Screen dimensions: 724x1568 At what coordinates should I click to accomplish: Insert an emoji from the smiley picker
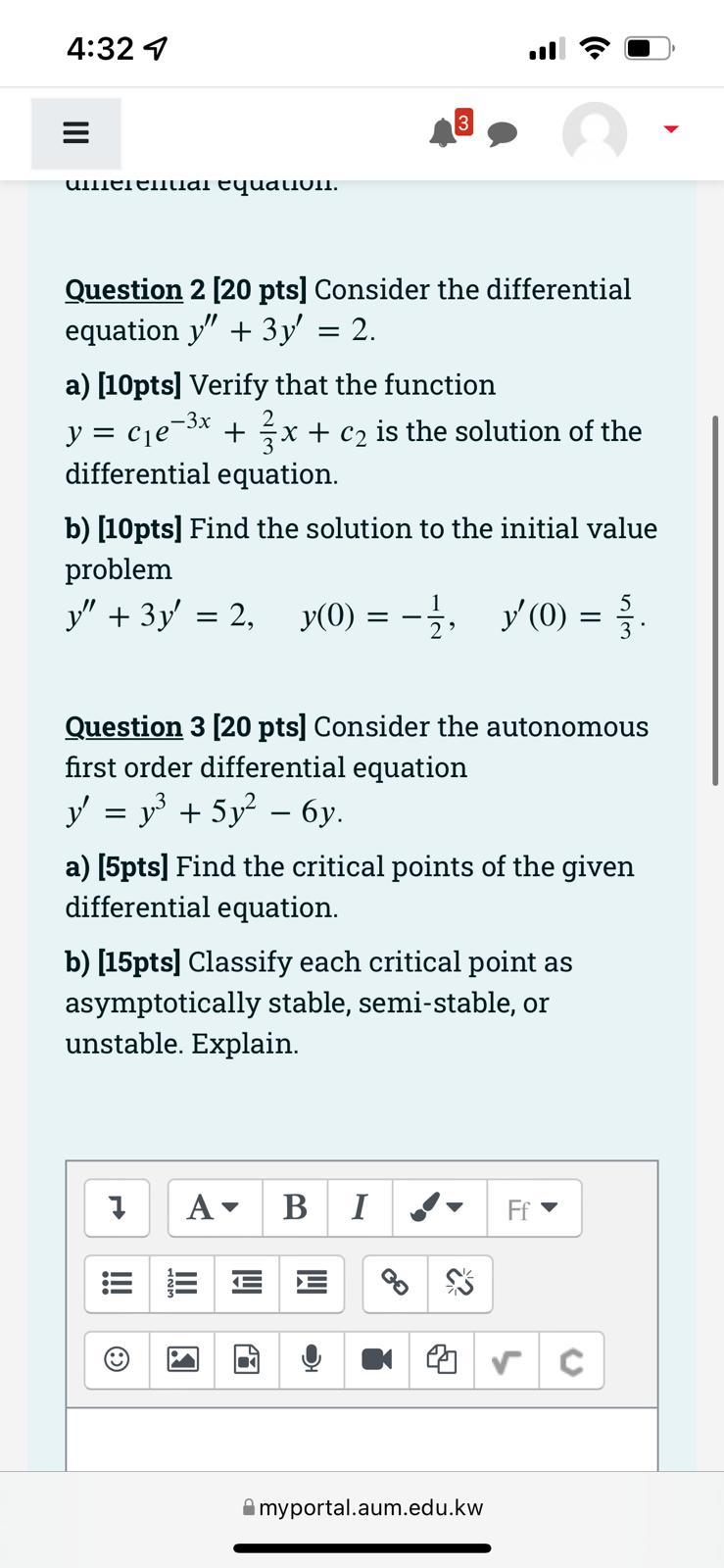coord(117,1359)
